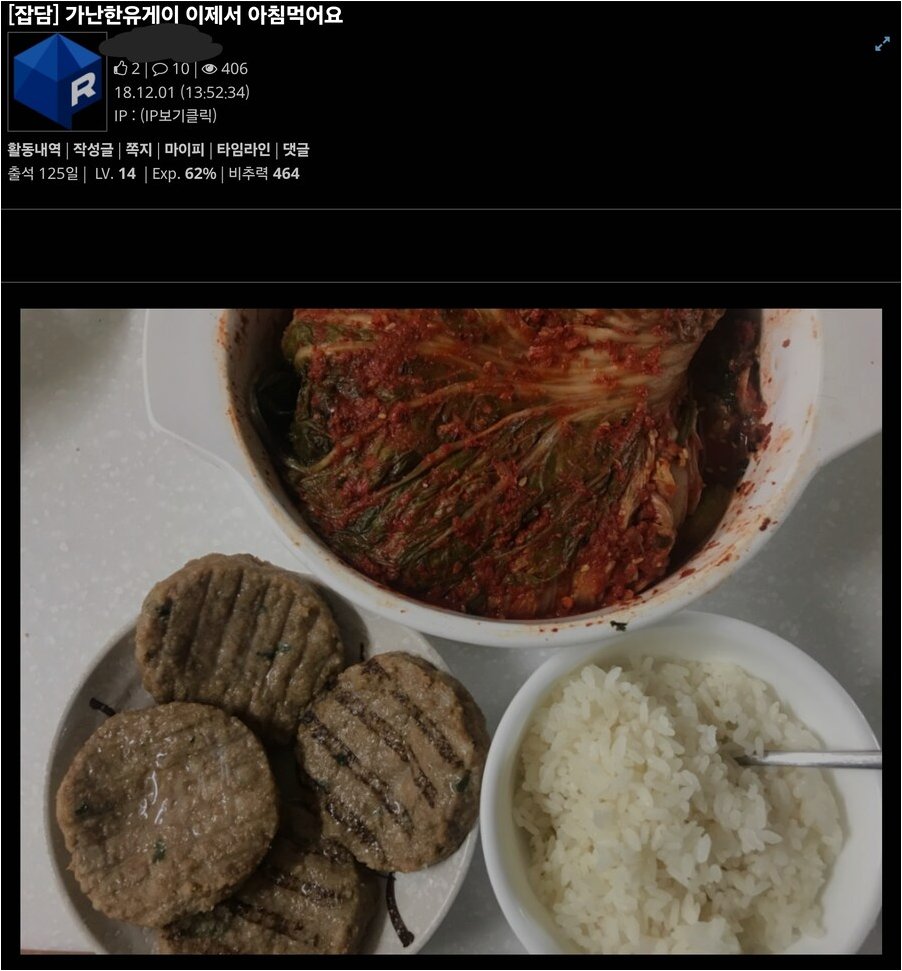View the author's 댓글 comments
Viewport: 902px width, 971px height.
[296, 149]
